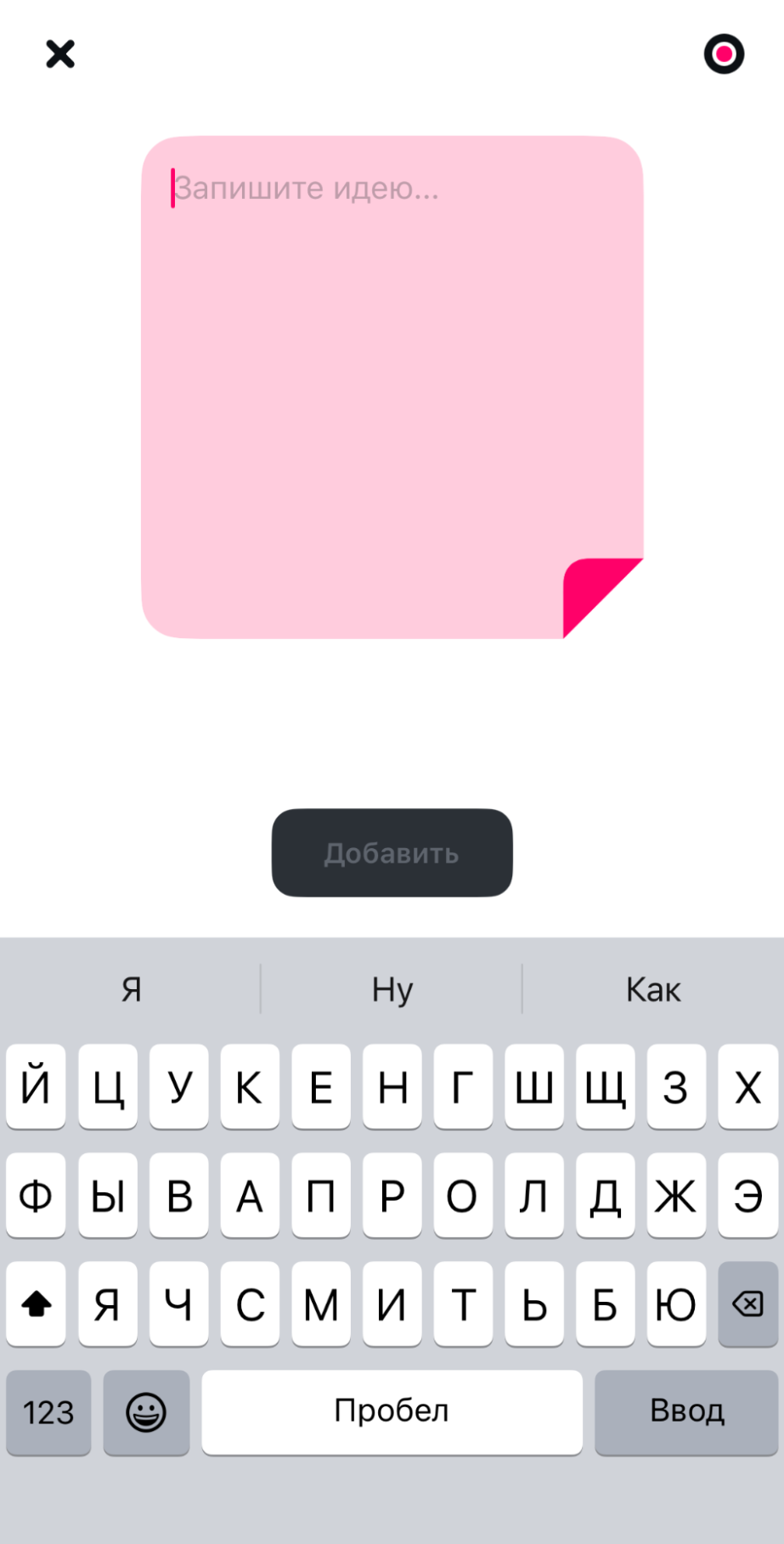Tap the 'Пробел' space bar
Screen dimensions: 784x1544
coord(392,1411)
